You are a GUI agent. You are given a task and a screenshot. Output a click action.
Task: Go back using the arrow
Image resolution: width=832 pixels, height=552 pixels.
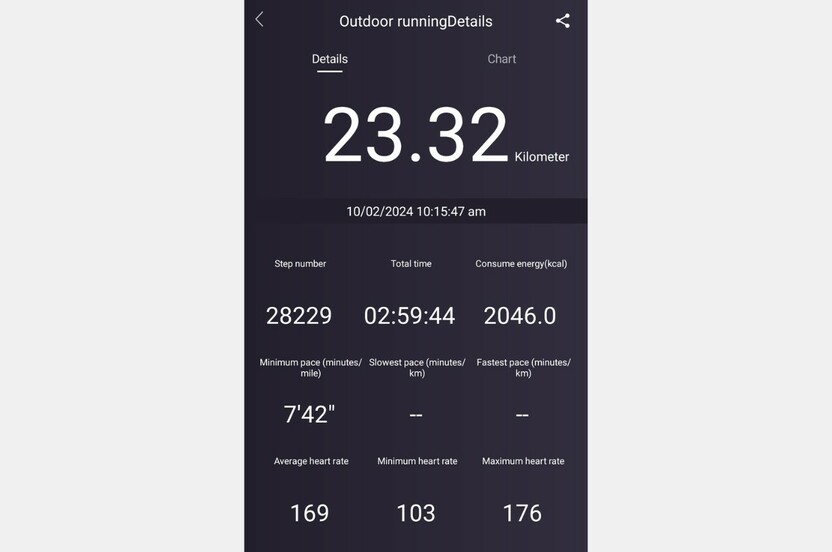pos(260,20)
